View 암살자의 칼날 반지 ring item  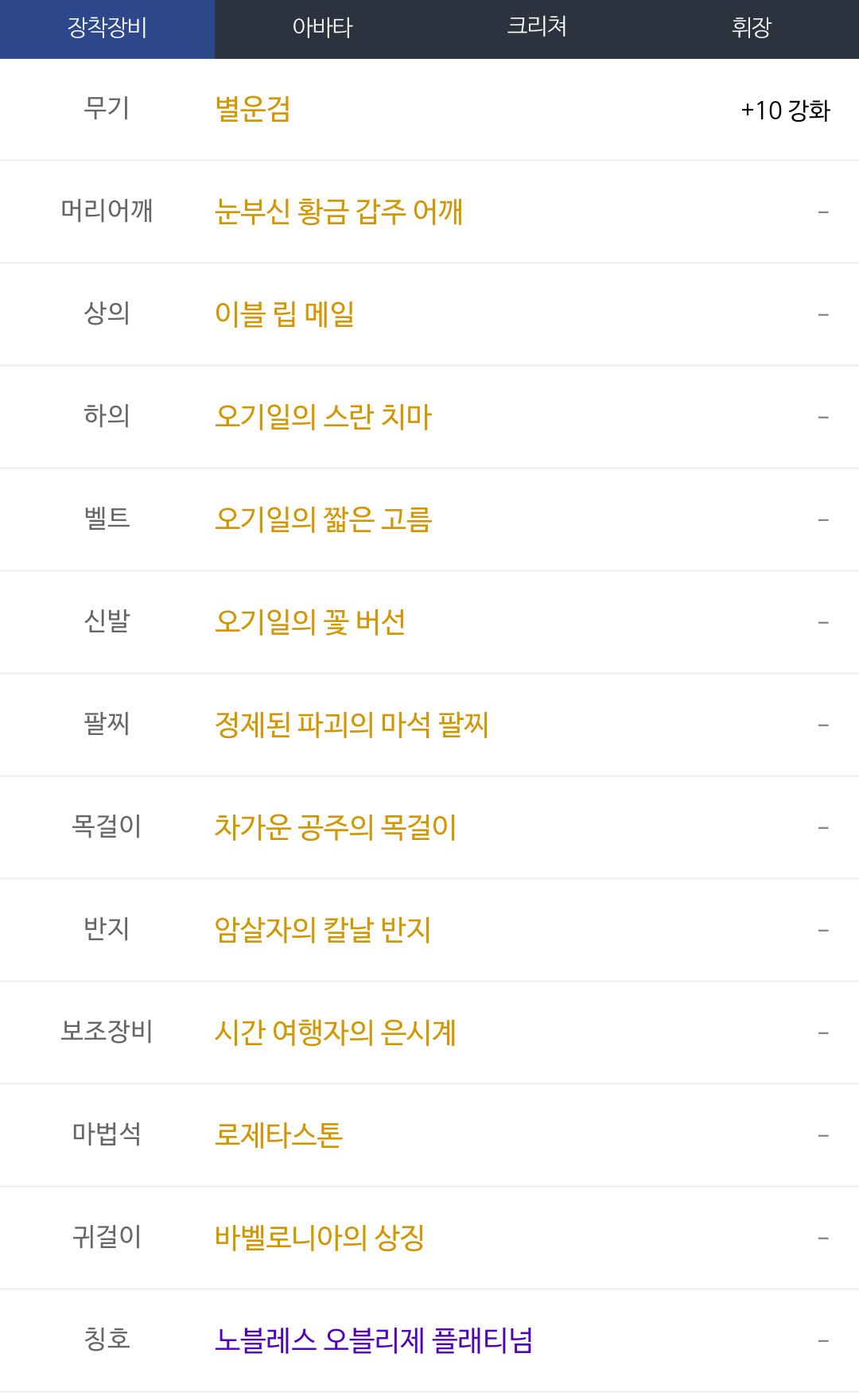pyautogui.click(x=323, y=930)
